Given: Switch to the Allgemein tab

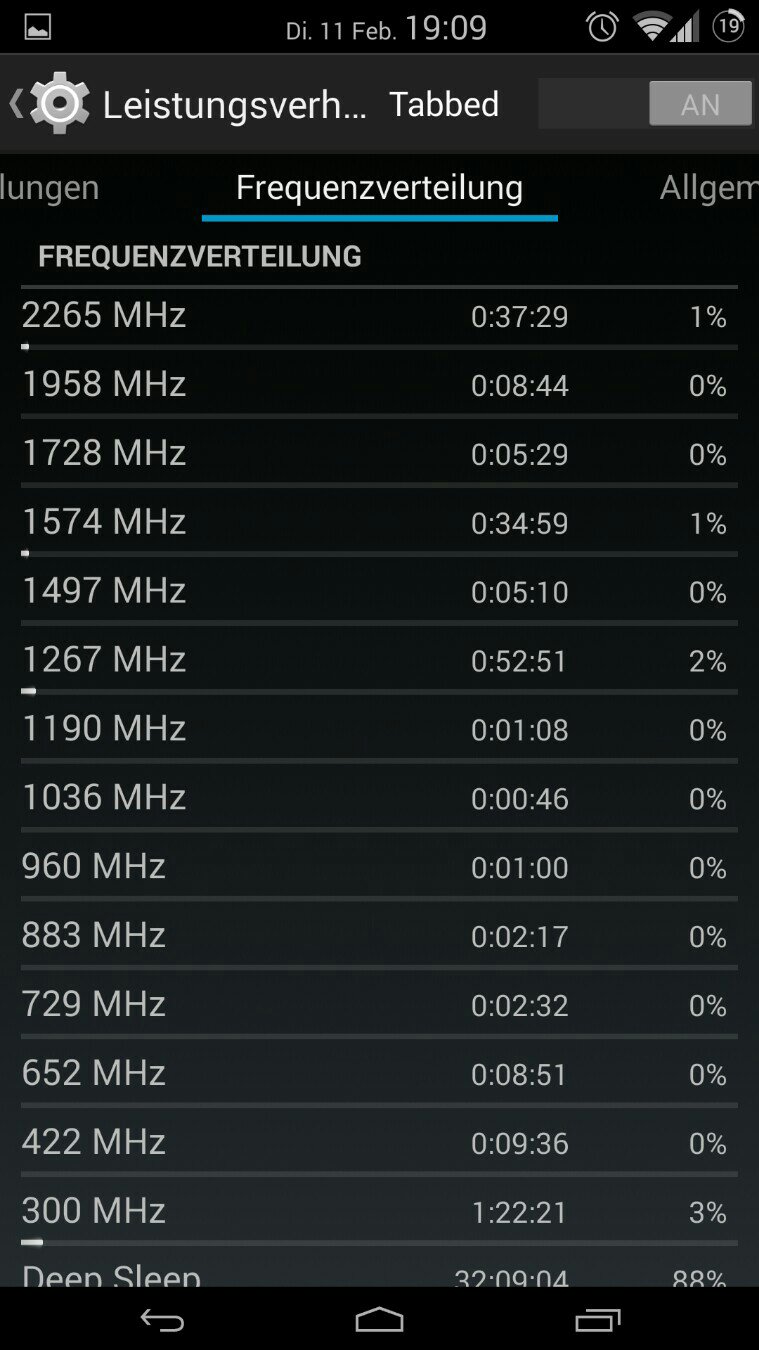Looking at the screenshot, I should (x=708, y=188).
